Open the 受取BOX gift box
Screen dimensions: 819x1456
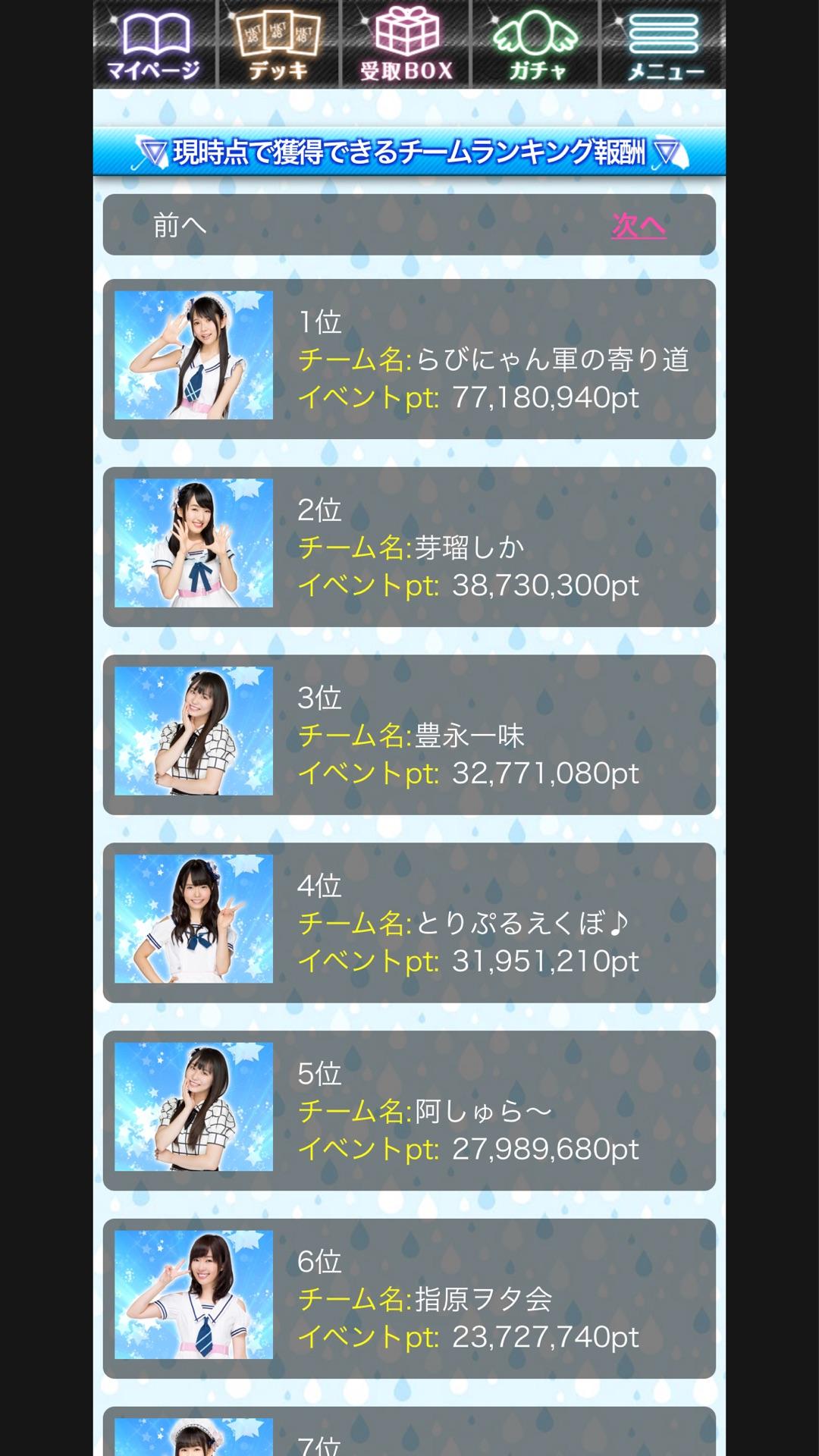click(406, 44)
